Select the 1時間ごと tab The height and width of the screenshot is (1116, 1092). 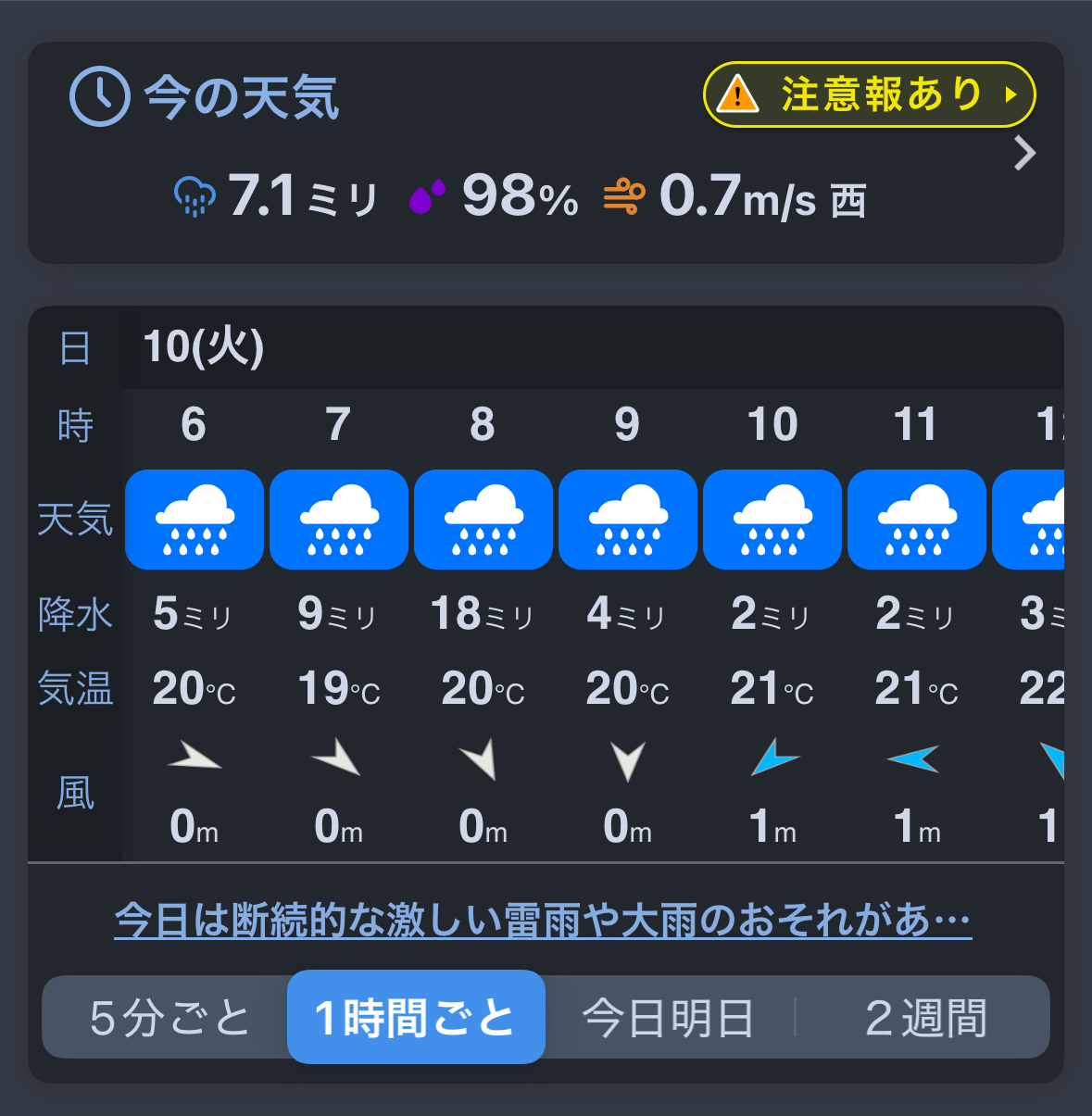pos(416,1018)
